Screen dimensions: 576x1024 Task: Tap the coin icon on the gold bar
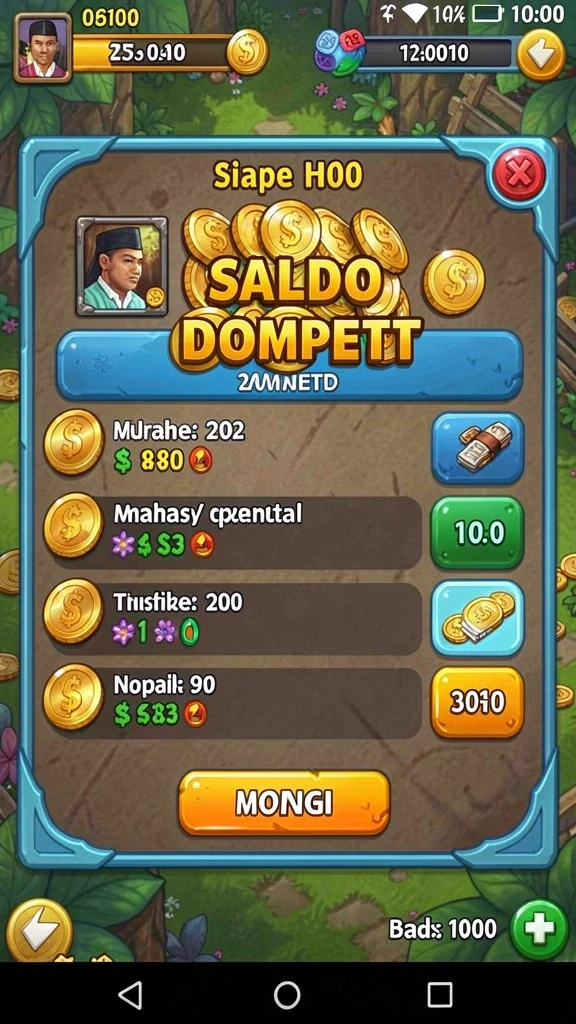(x=248, y=52)
